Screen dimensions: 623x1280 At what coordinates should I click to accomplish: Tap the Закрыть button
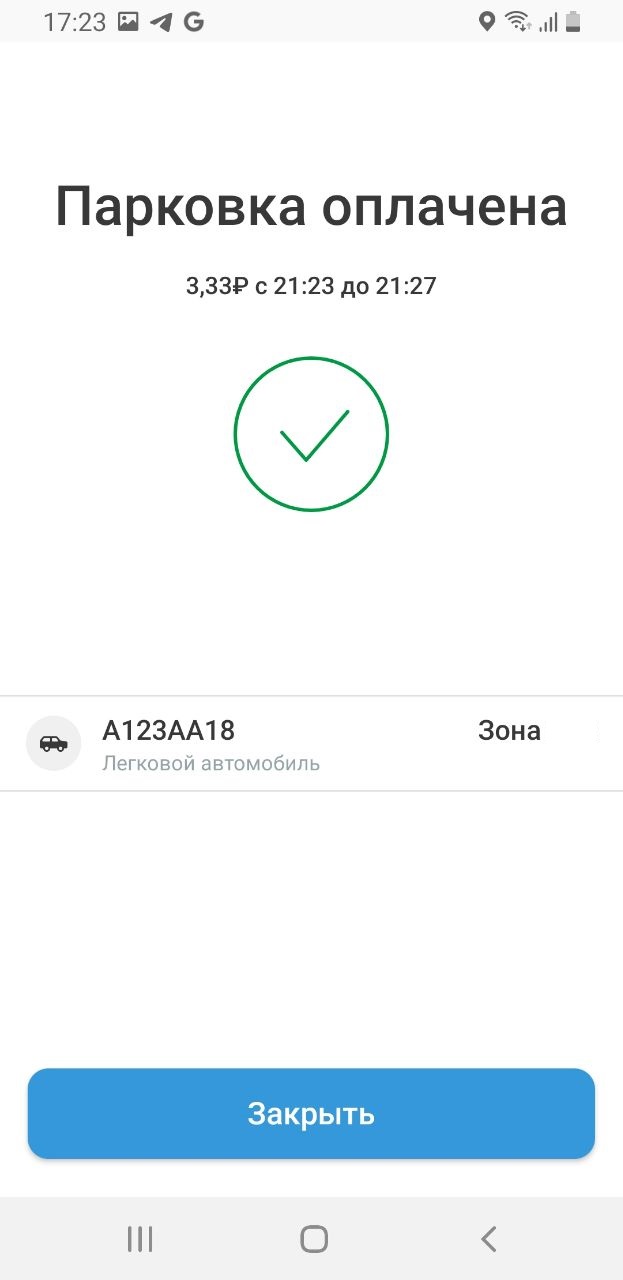click(x=311, y=1113)
